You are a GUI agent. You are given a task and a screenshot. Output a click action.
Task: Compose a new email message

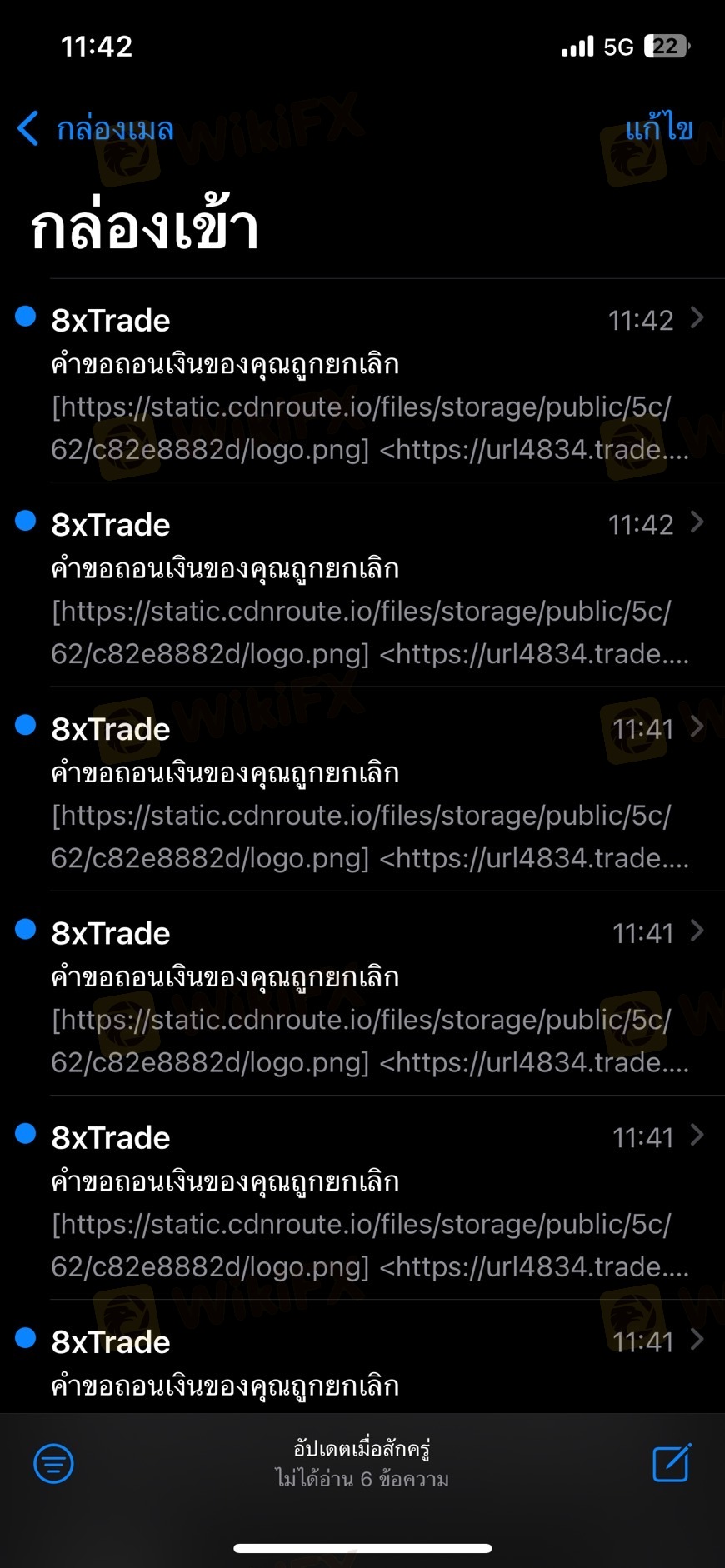pyautogui.click(x=672, y=1463)
